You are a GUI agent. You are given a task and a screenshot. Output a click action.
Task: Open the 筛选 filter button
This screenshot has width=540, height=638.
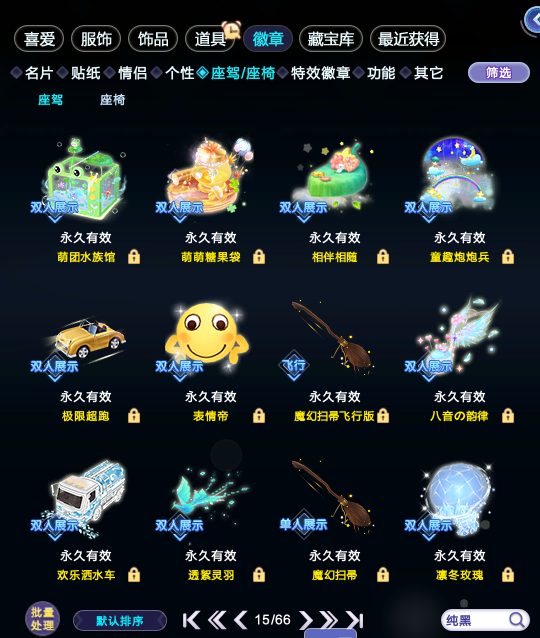[499, 73]
